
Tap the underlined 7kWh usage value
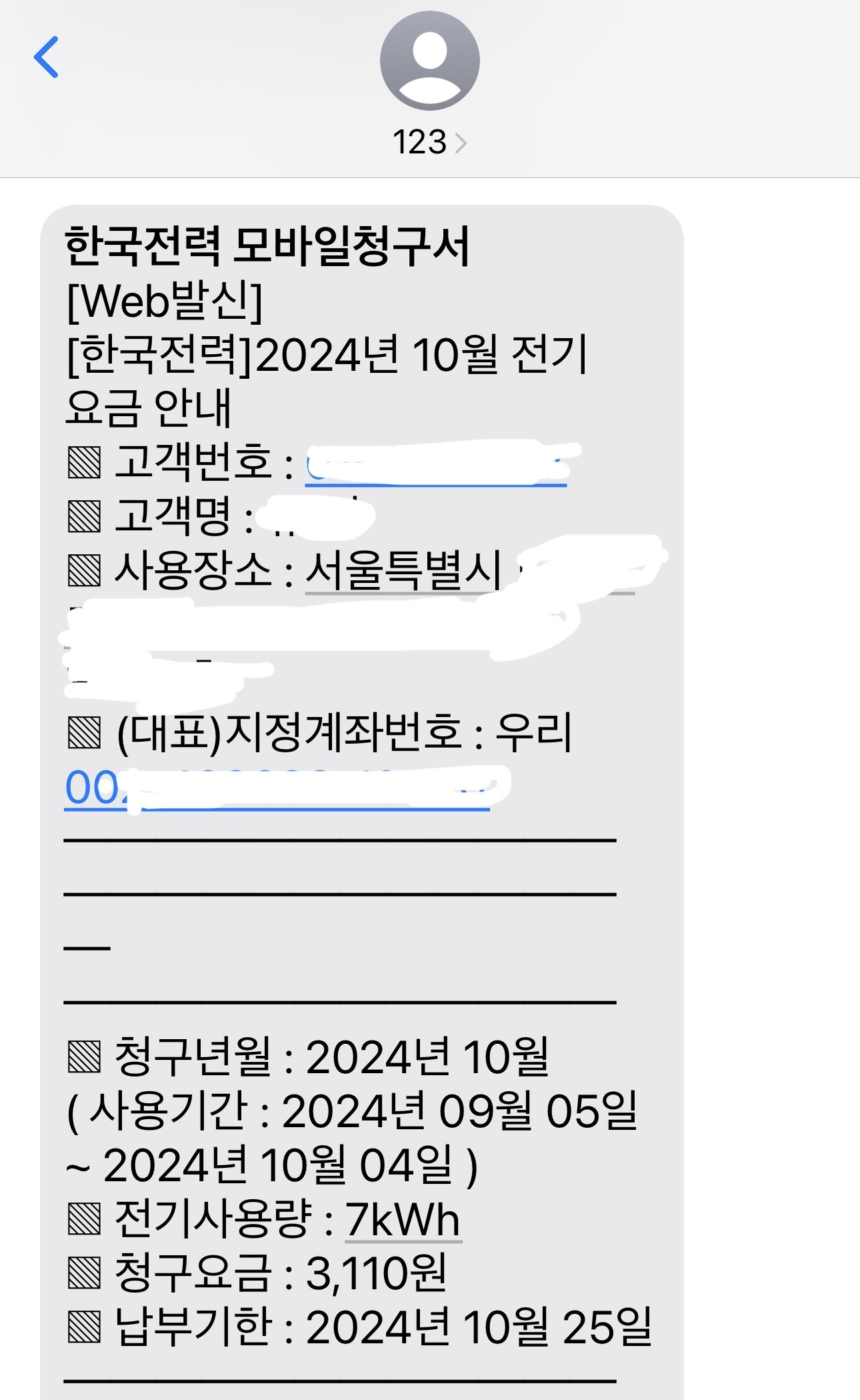[x=403, y=1220]
